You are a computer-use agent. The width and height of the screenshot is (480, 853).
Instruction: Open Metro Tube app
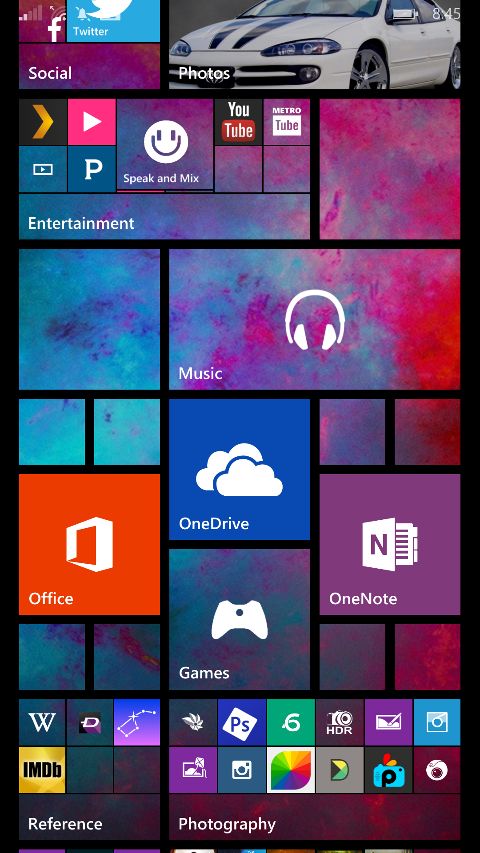[x=287, y=122]
